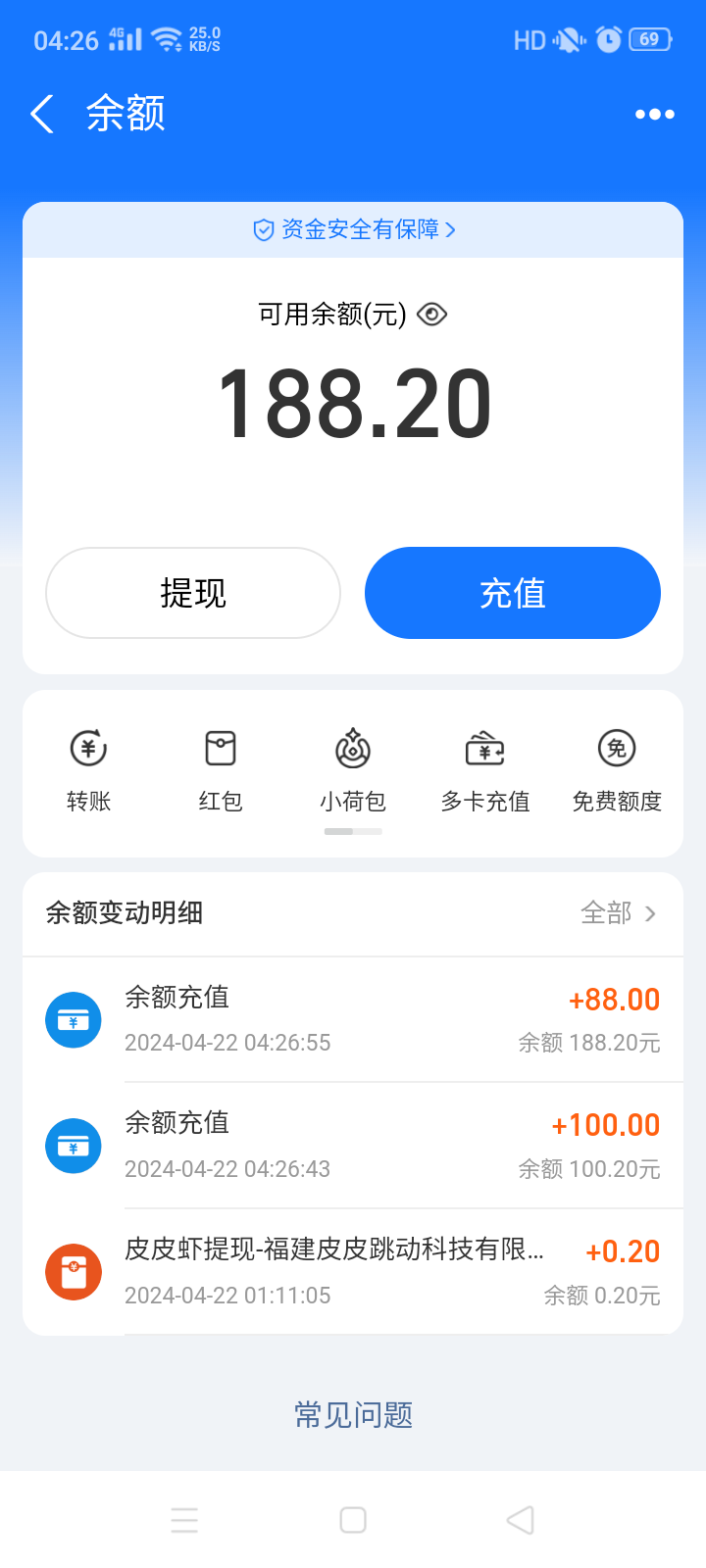Open 转账 transfer
Screen dimensions: 706x1568
(88, 771)
